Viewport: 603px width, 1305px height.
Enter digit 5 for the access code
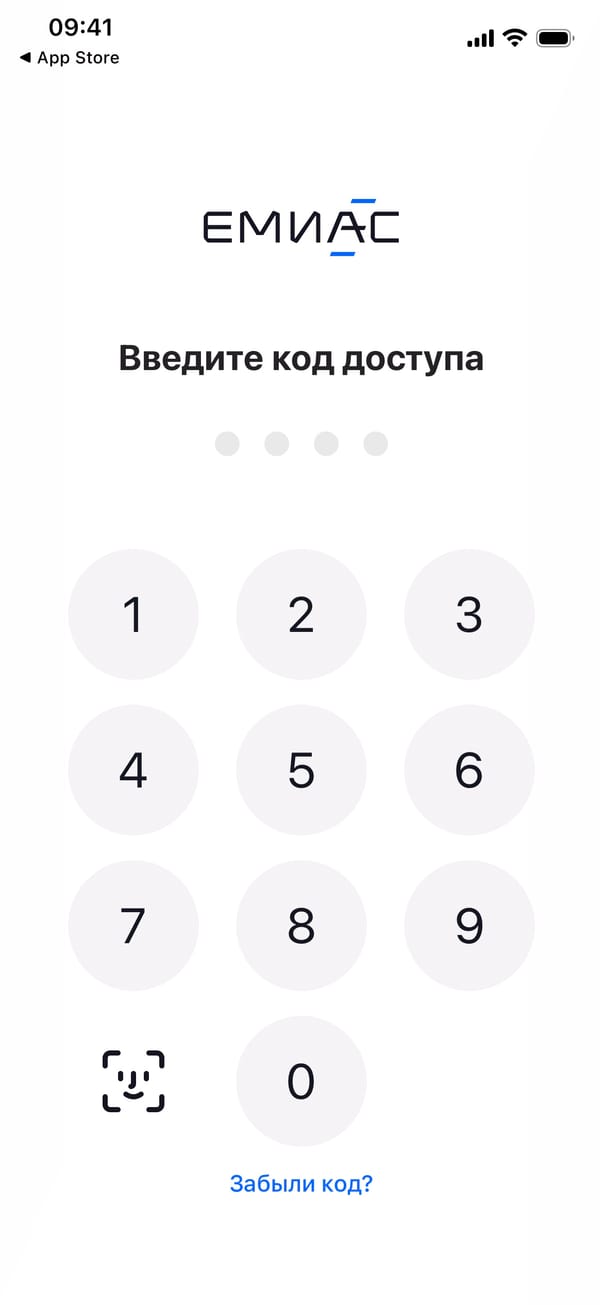tap(301, 770)
